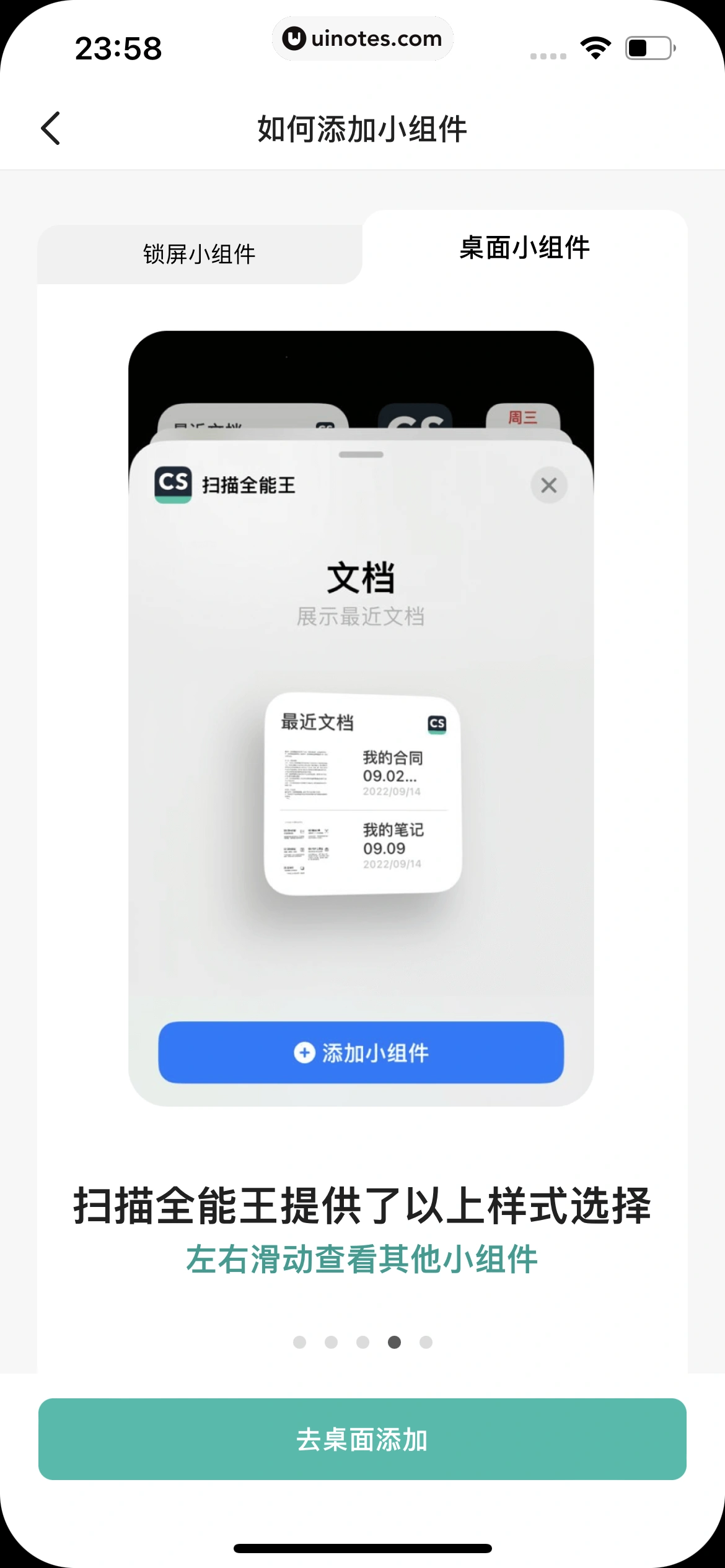This screenshot has height=1568, width=725.
Task: Jump to the last page indicator dot
Action: [426, 1342]
